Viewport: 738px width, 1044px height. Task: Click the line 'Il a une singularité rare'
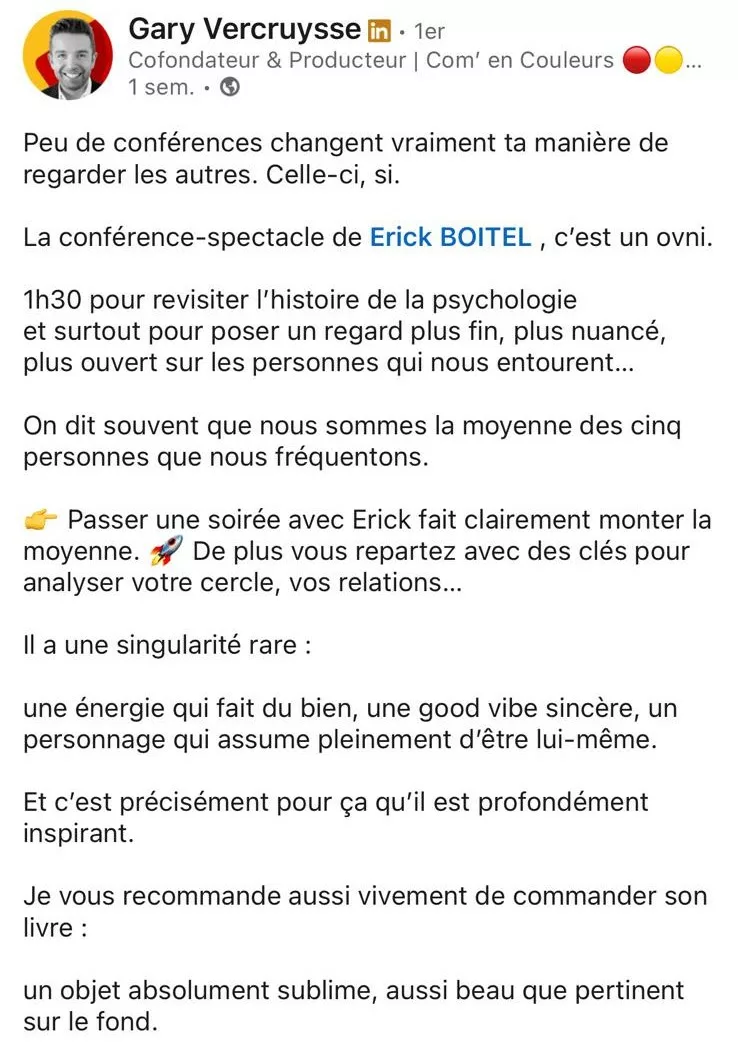tap(160, 644)
